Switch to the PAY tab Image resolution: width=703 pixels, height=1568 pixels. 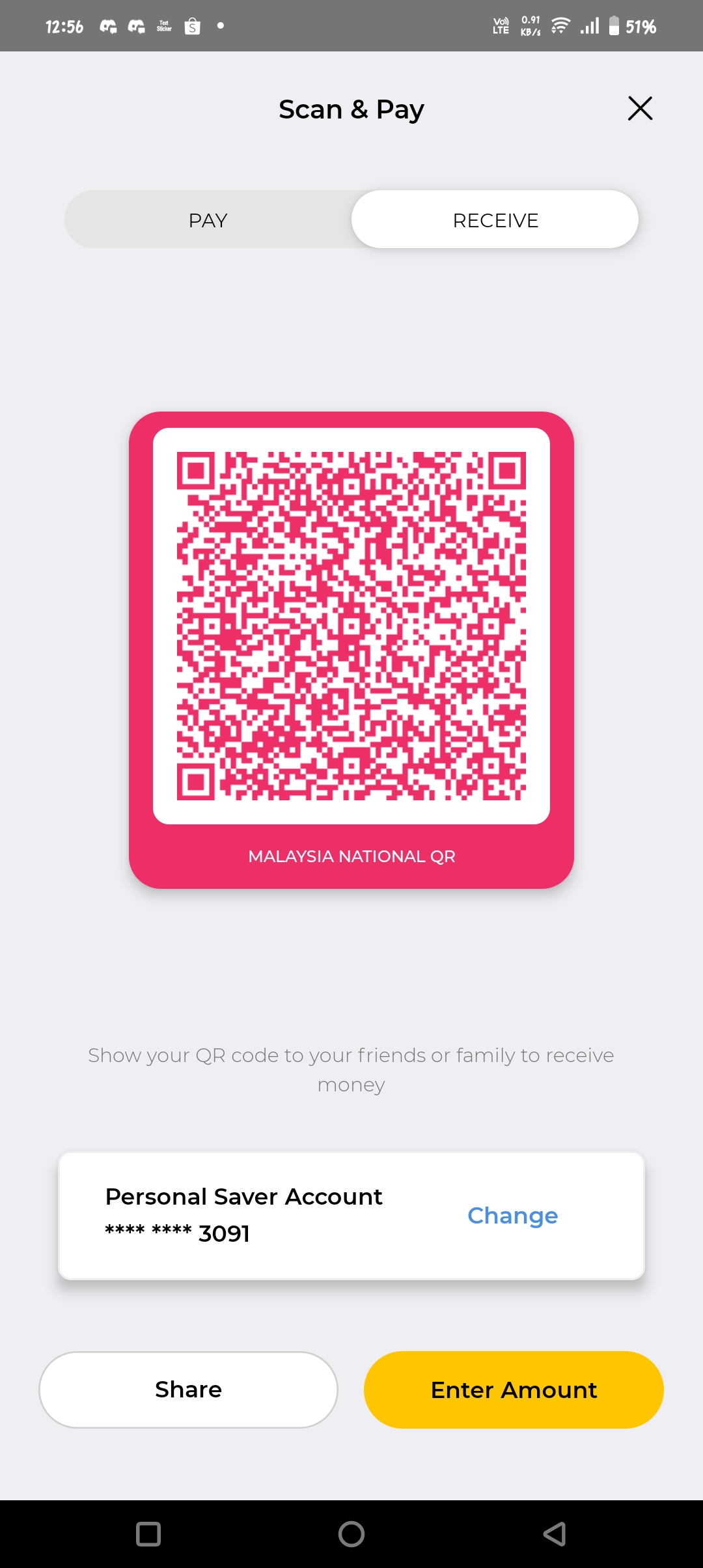coord(208,220)
